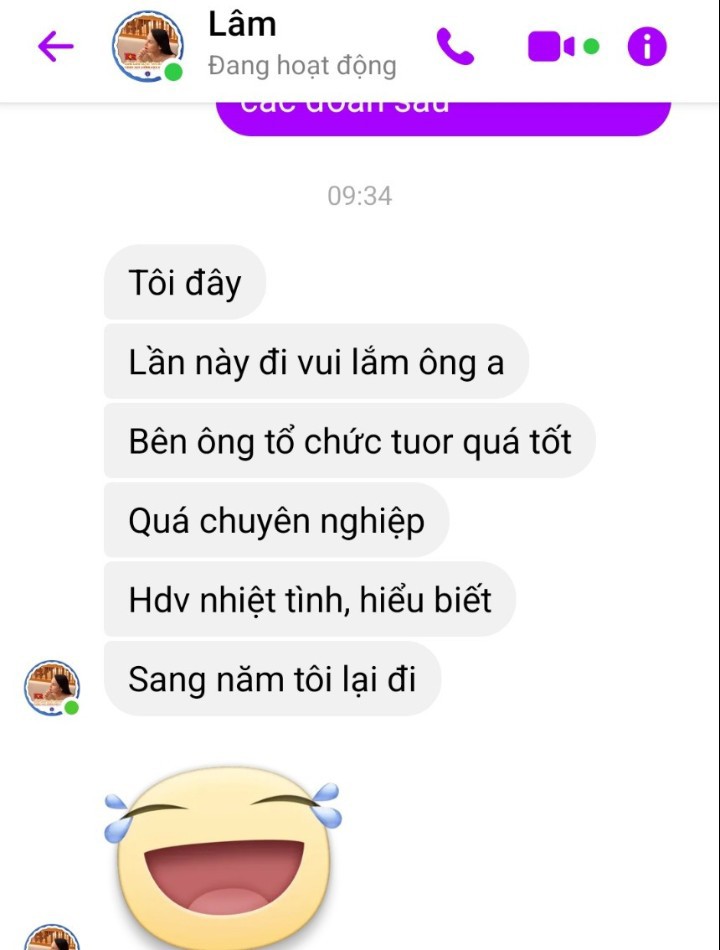The height and width of the screenshot is (950, 720).
Task: Open Lâm's profile picture in header
Action: coord(148,46)
